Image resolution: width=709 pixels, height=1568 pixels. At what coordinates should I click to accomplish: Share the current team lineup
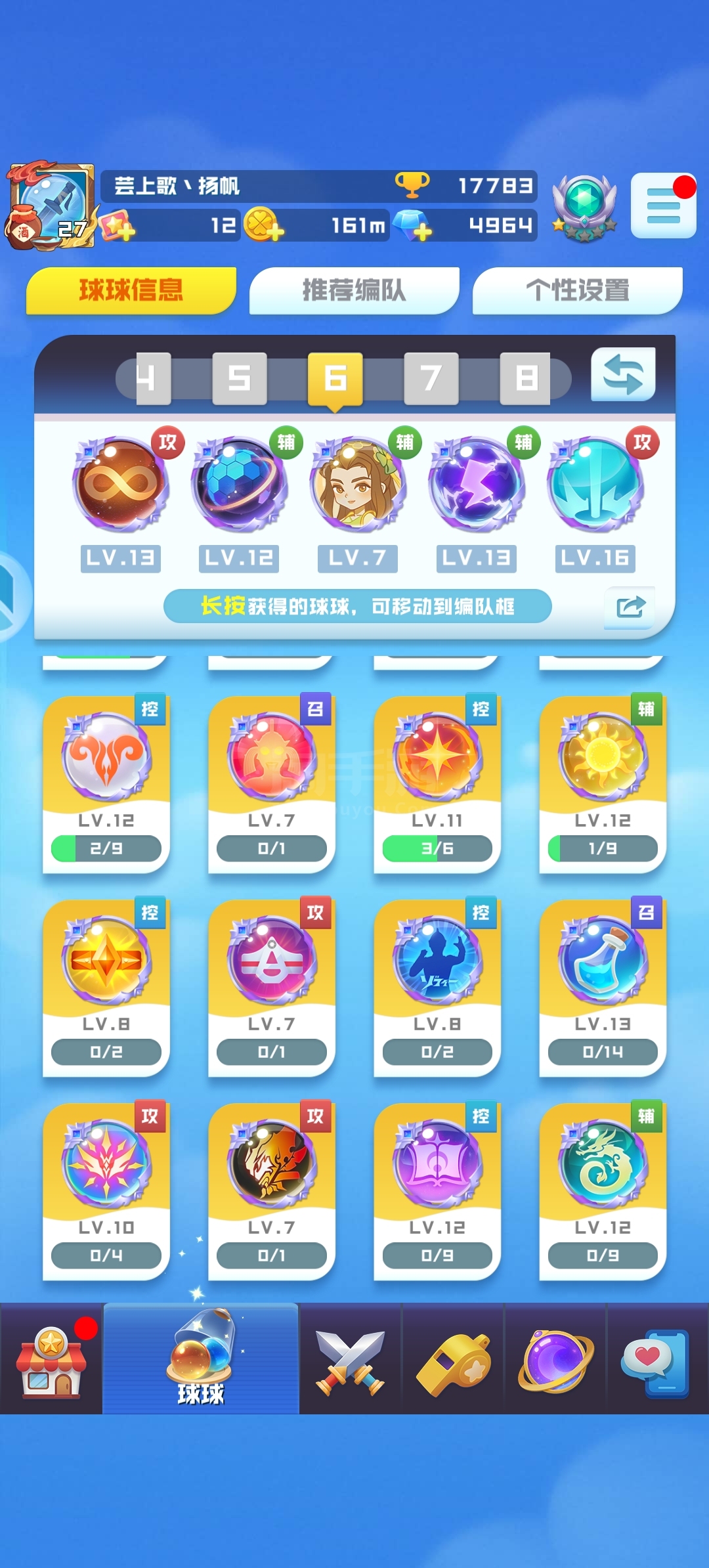pyautogui.click(x=630, y=607)
